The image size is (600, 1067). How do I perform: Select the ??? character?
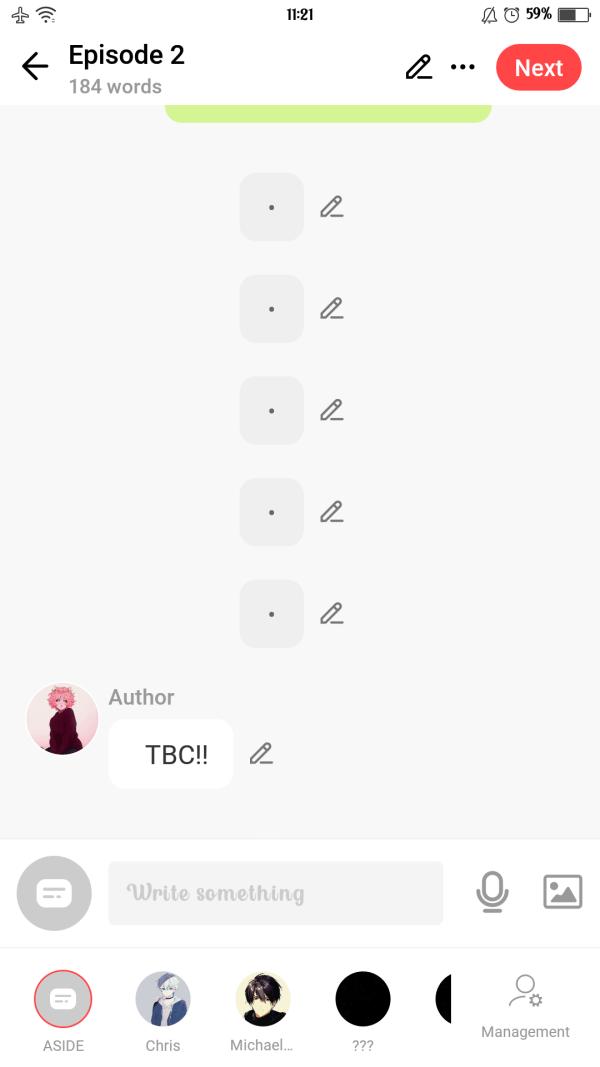[362, 999]
